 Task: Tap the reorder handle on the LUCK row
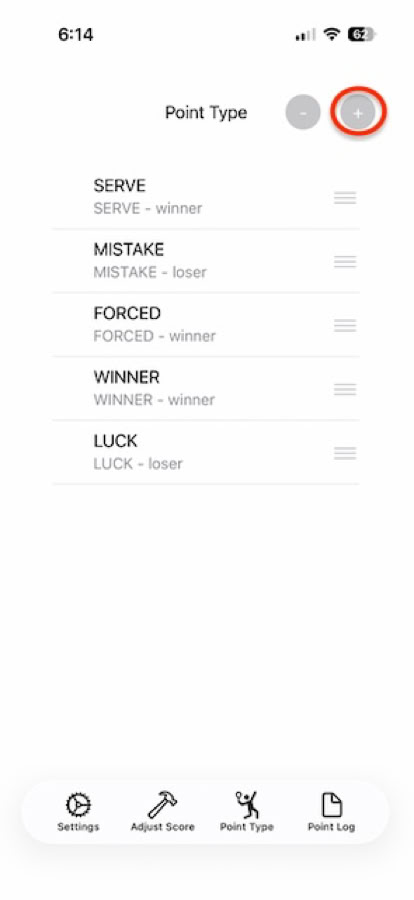click(x=345, y=453)
